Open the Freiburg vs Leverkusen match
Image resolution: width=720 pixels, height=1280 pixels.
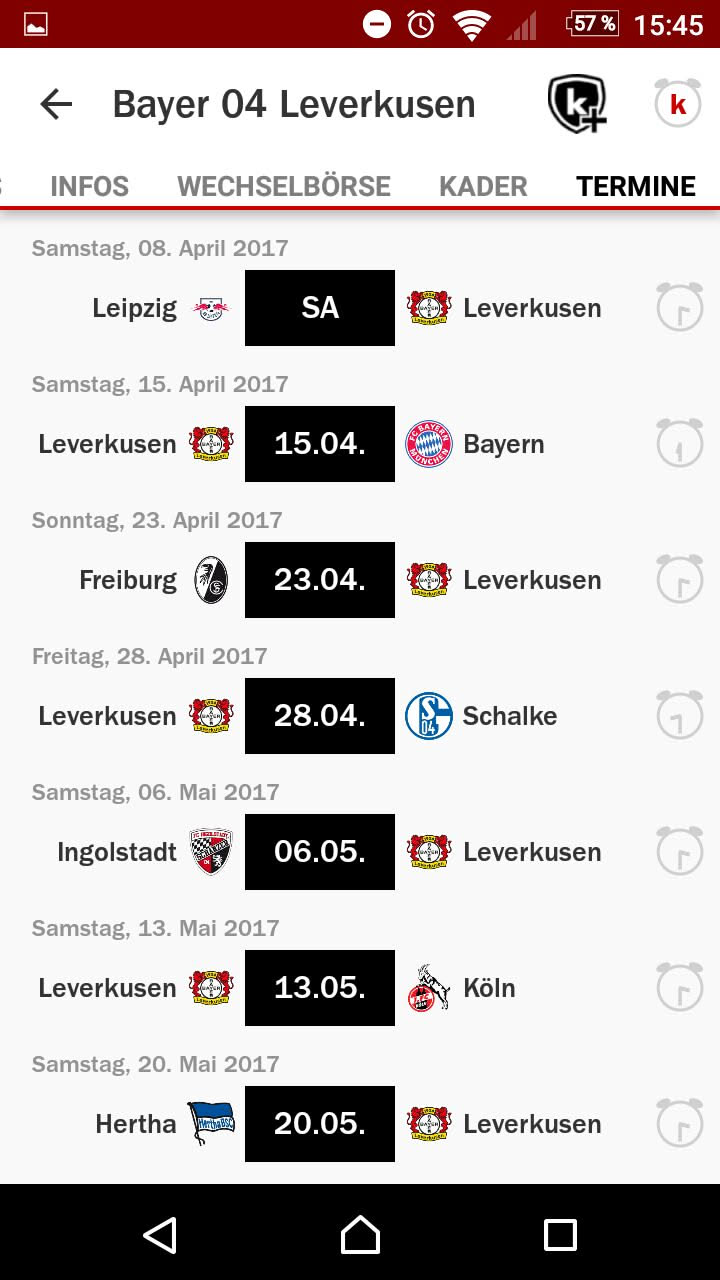point(320,580)
